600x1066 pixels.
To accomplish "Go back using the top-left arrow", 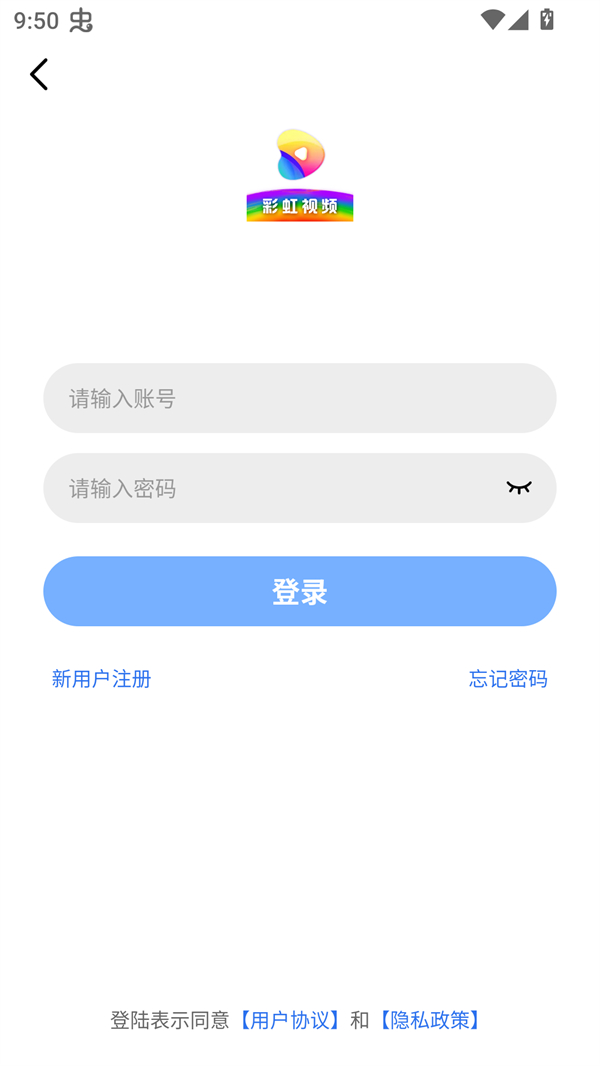I will click(x=39, y=75).
